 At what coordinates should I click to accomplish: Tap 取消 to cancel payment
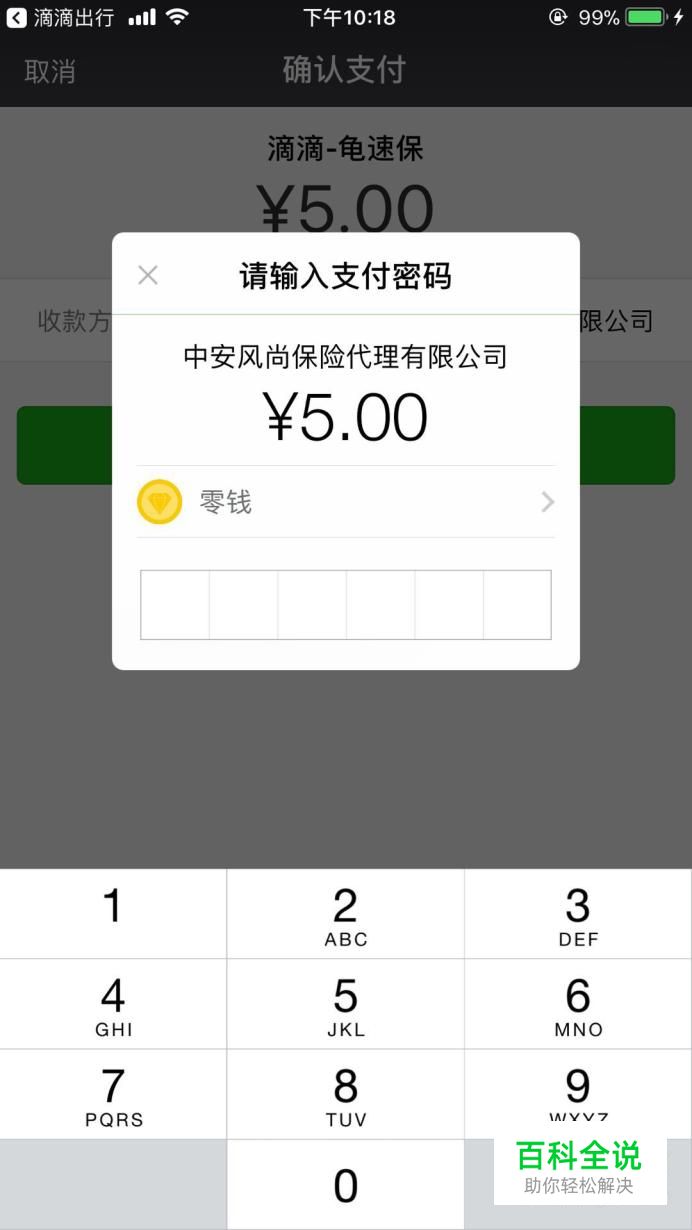point(50,71)
